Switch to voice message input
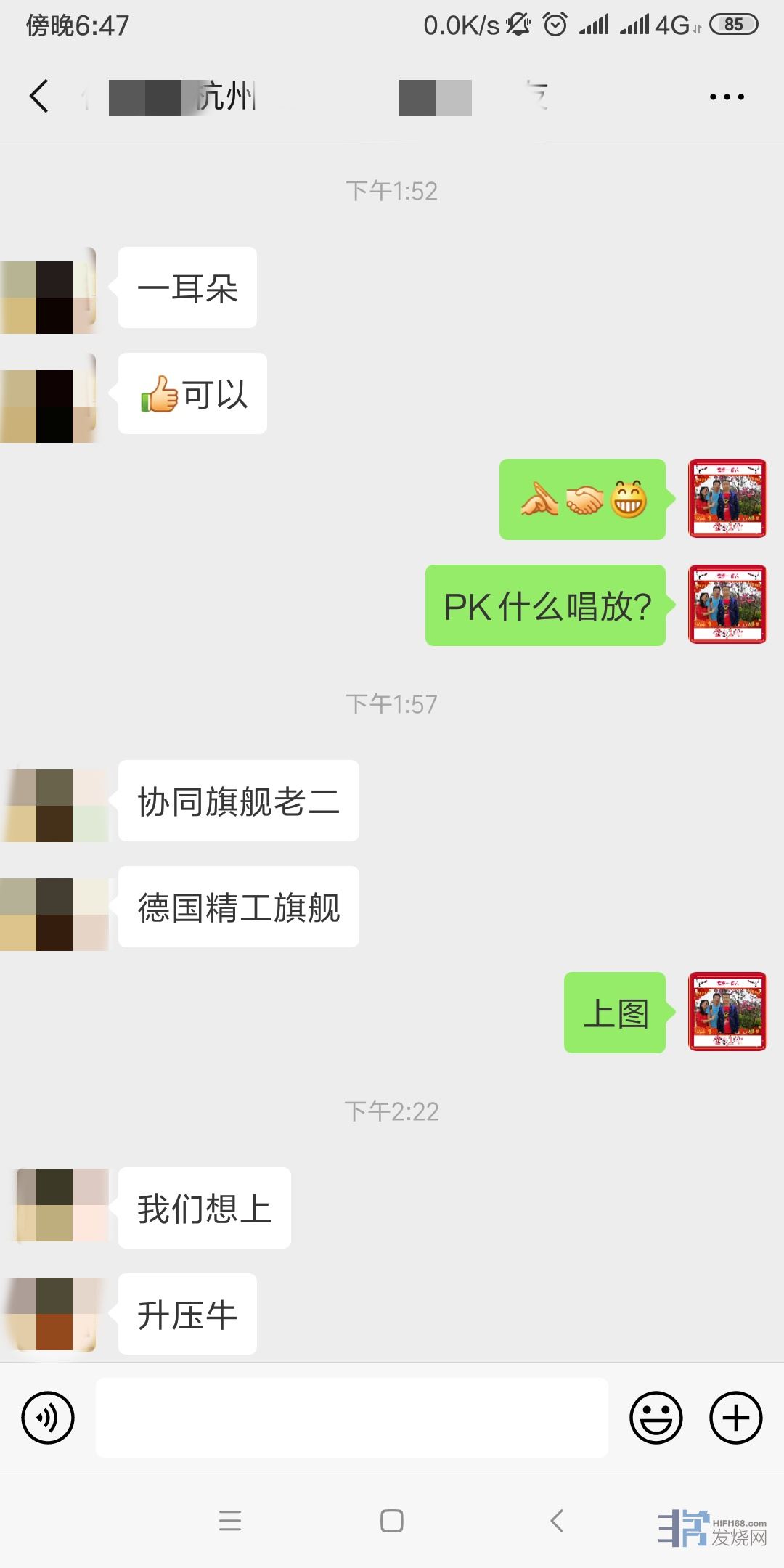This screenshot has width=784, height=1568. pyautogui.click(x=48, y=1418)
